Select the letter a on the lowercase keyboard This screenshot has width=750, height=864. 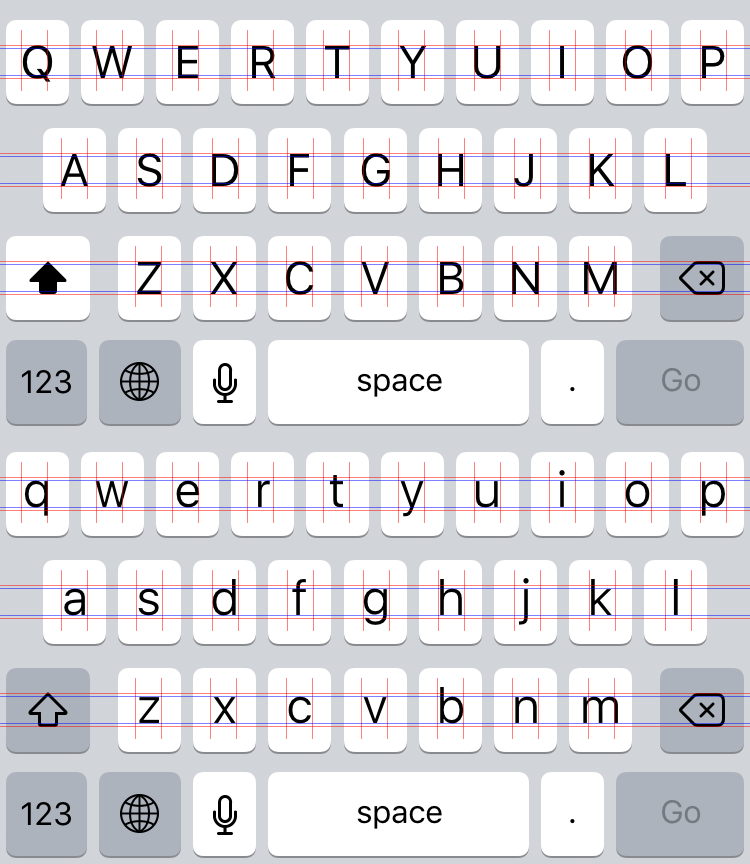click(x=75, y=601)
